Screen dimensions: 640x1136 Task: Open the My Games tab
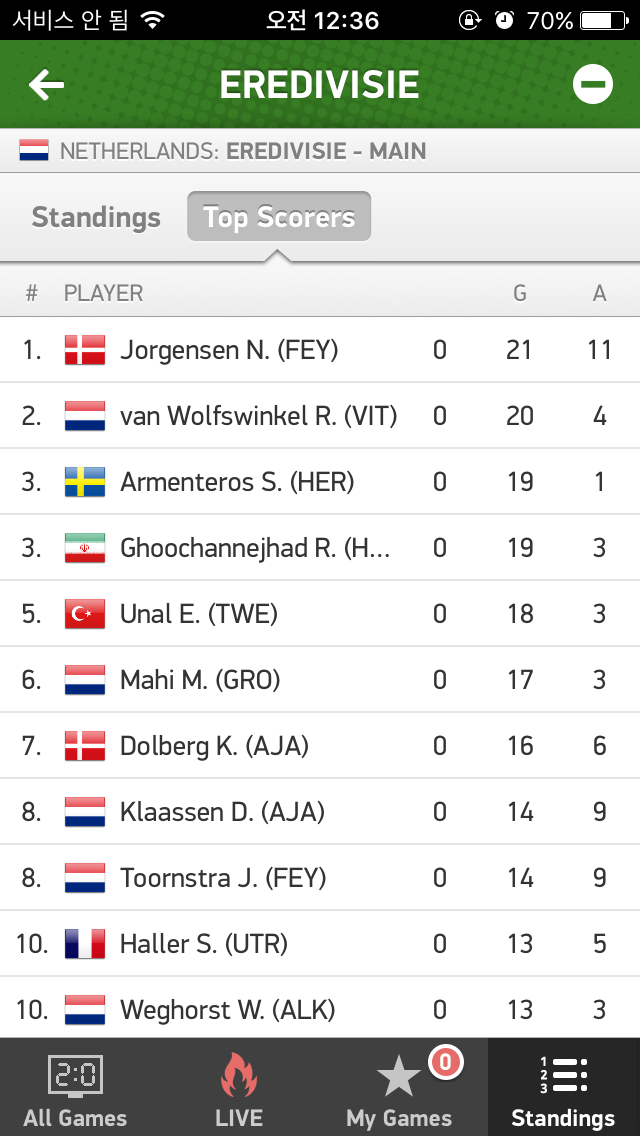click(x=399, y=1090)
